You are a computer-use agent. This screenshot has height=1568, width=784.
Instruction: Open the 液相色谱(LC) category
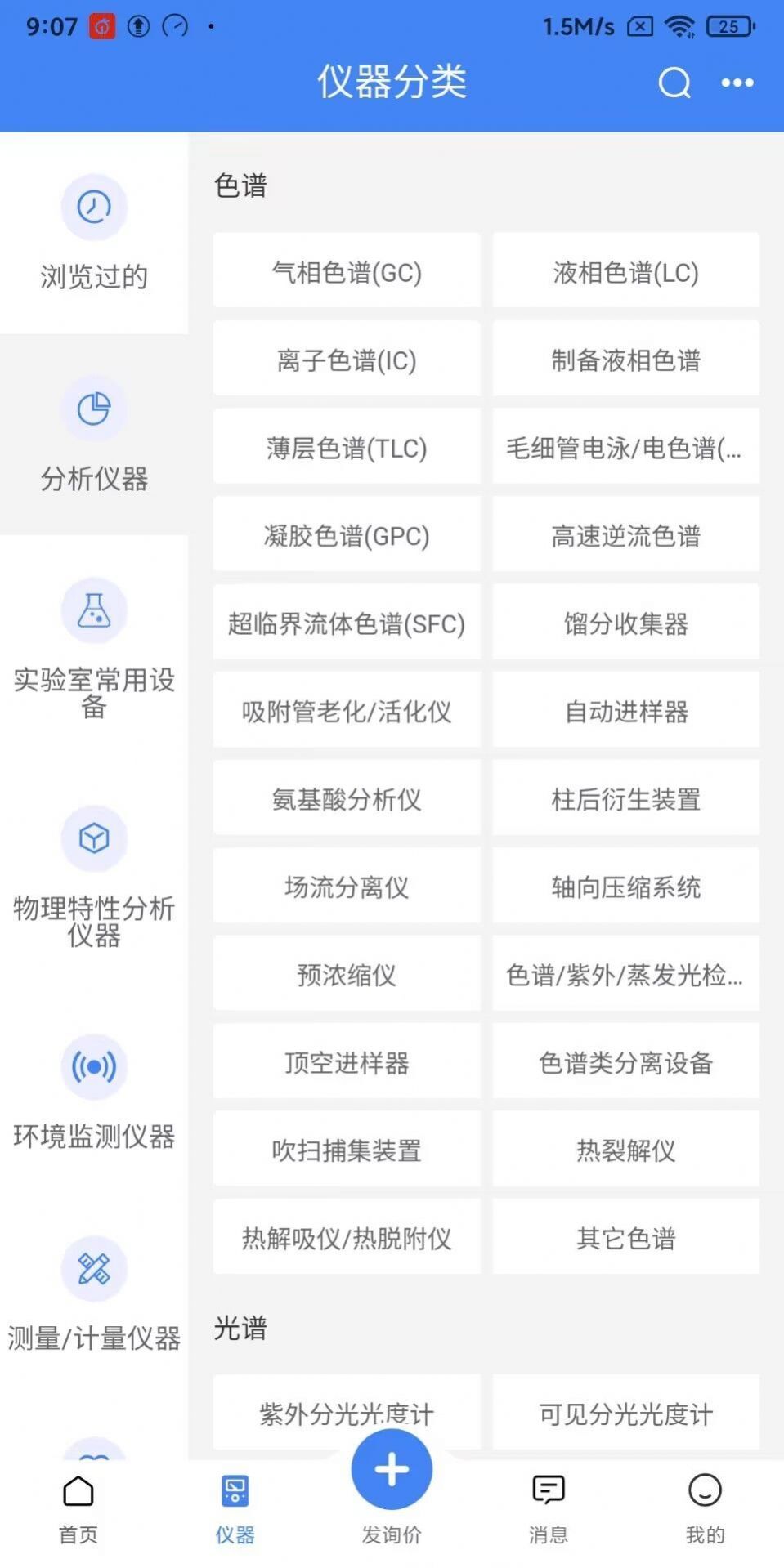(625, 270)
